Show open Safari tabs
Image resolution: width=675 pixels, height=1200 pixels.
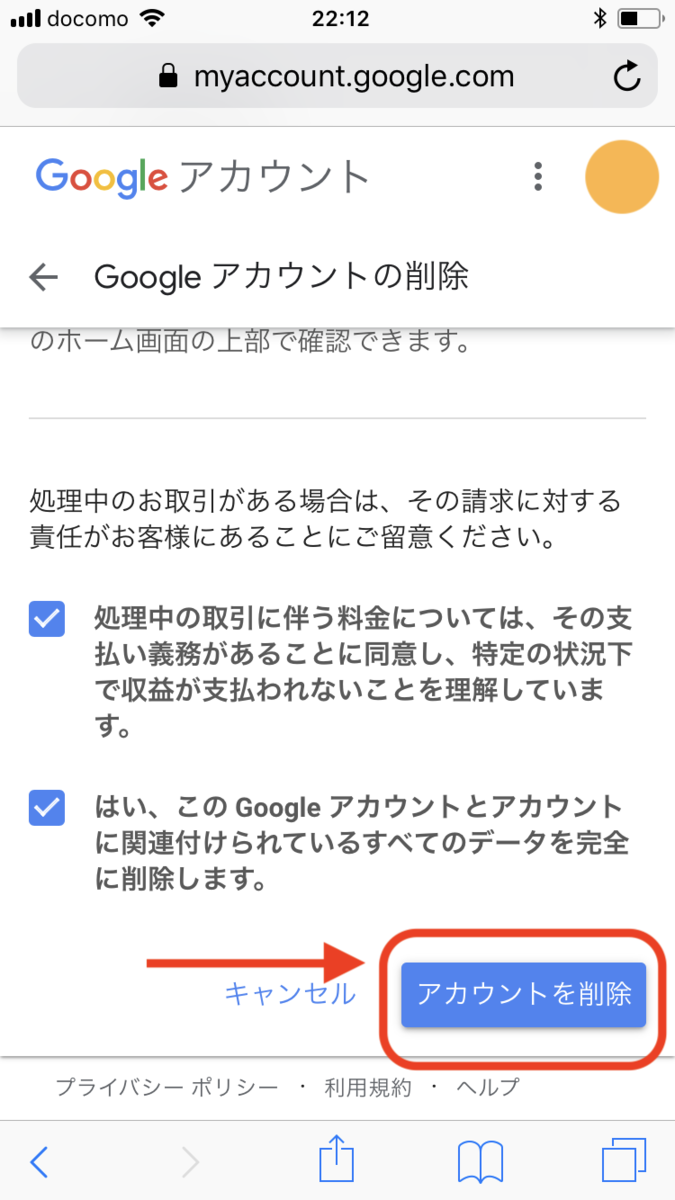[624, 1161]
